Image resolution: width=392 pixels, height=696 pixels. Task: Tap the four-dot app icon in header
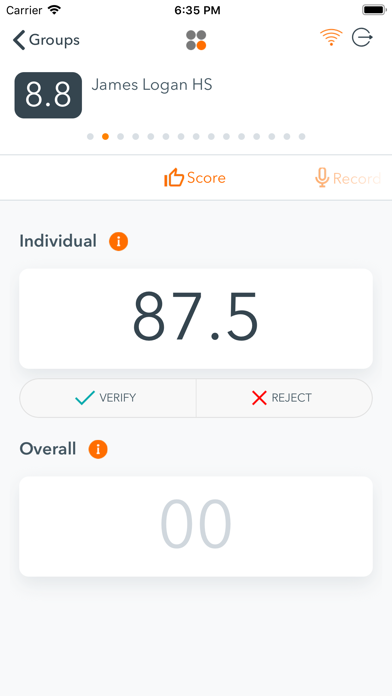click(196, 40)
